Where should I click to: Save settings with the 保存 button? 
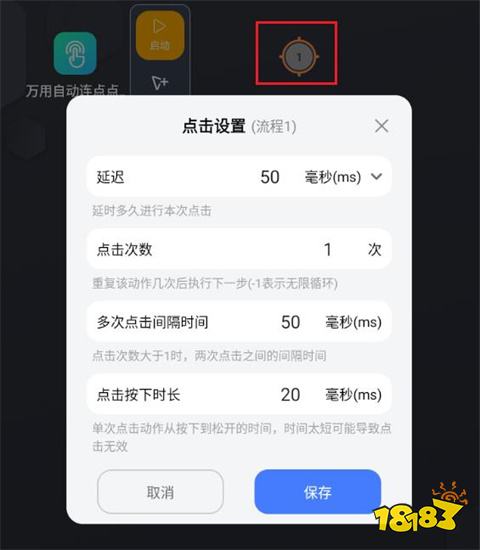tap(318, 492)
